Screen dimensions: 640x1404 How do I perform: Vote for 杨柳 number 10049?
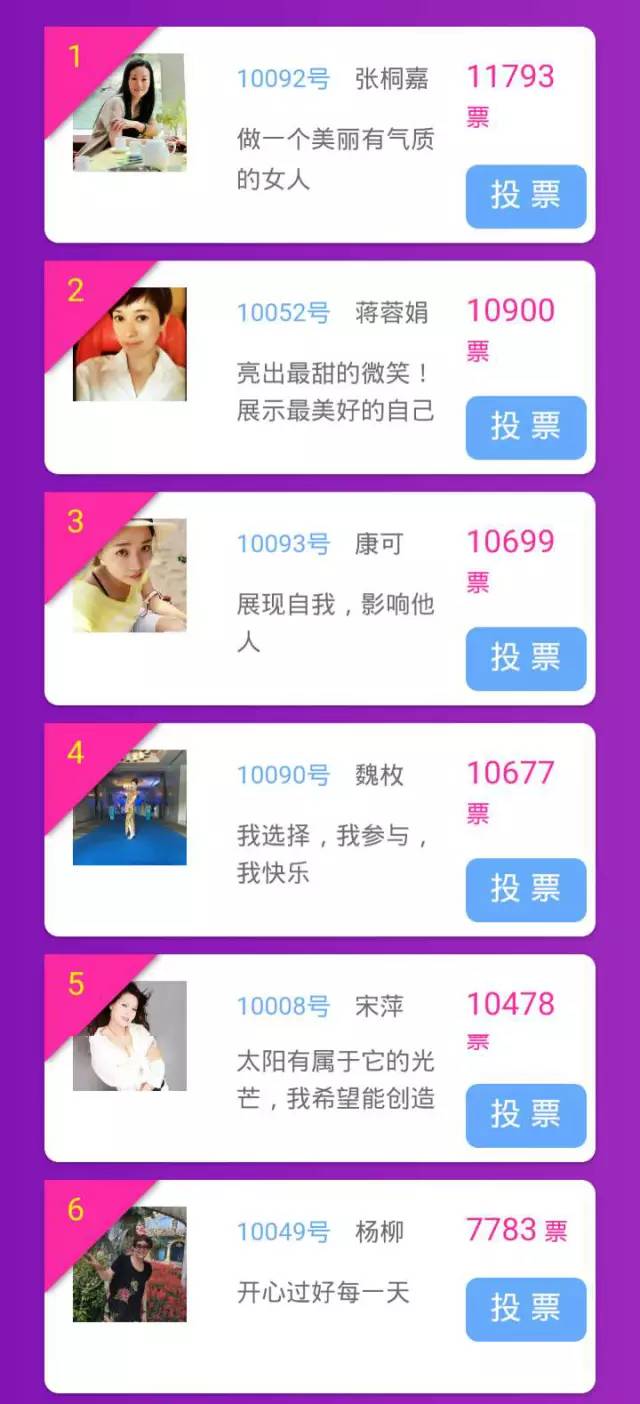pyautogui.click(x=525, y=1308)
